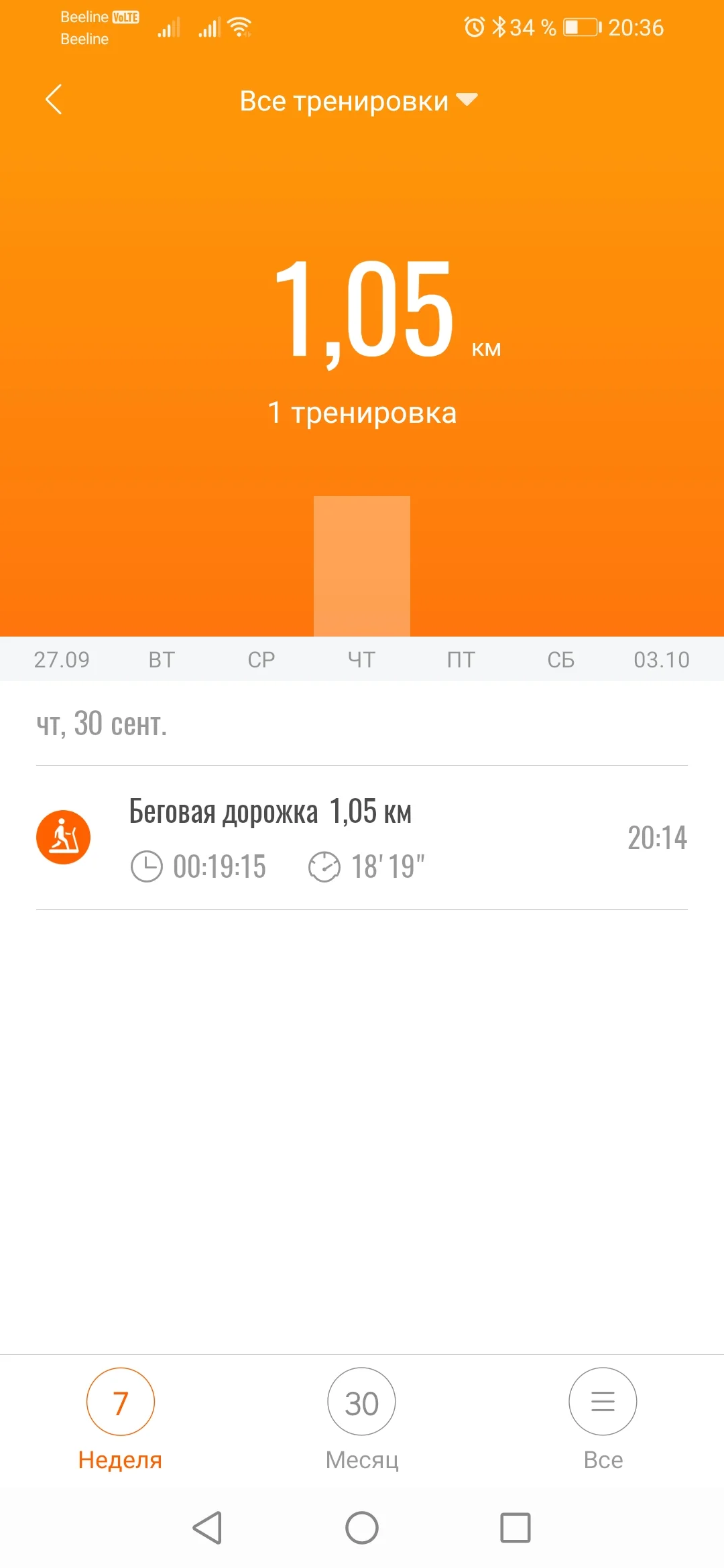The height and width of the screenshot is (1568, 724).
Task: Switch to the Неделя view
Action: pyautogui.click(x=121, y=1418)
